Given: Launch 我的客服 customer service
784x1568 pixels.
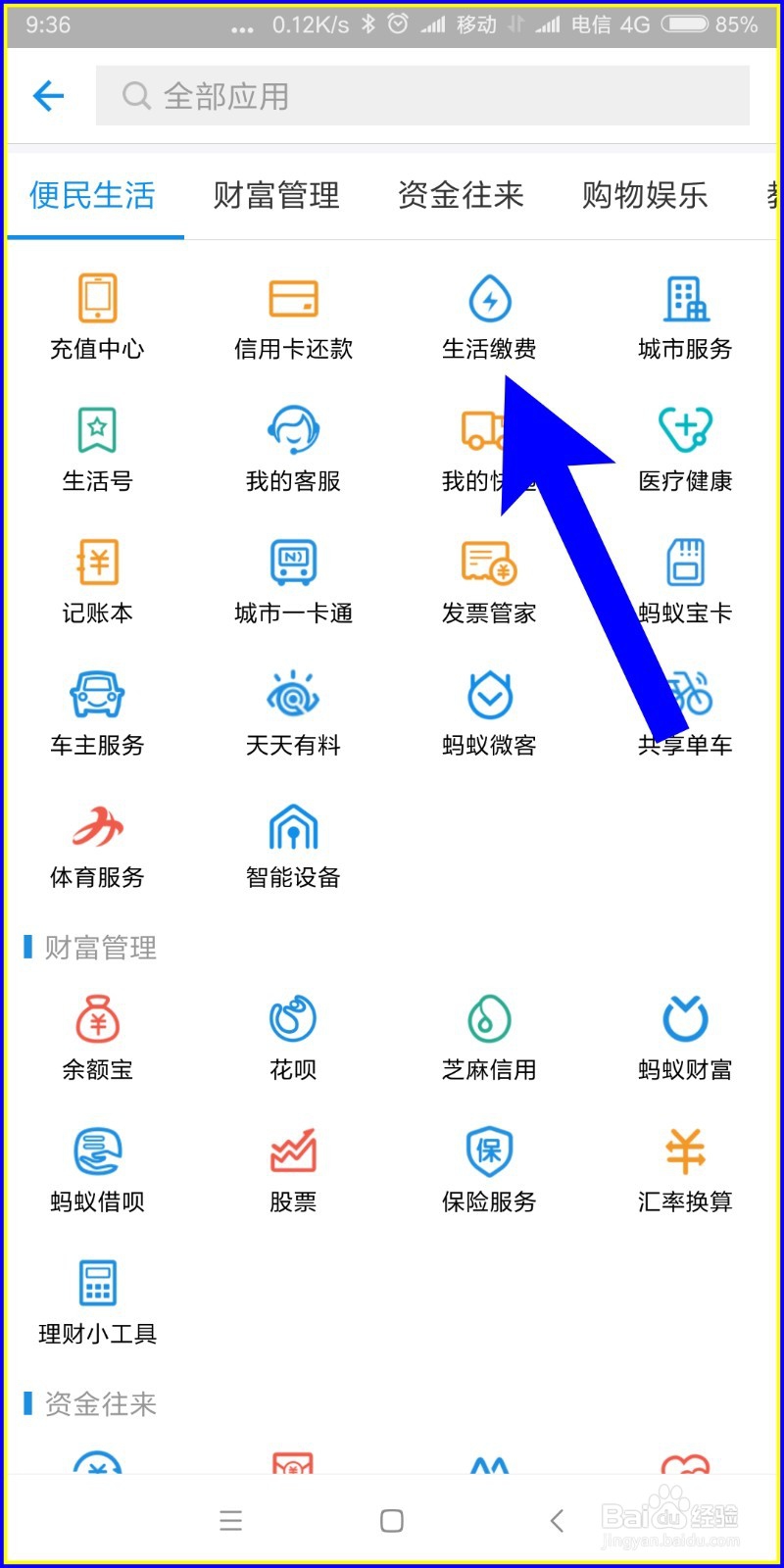Looking at the screenshot, I should pos(292,446).
